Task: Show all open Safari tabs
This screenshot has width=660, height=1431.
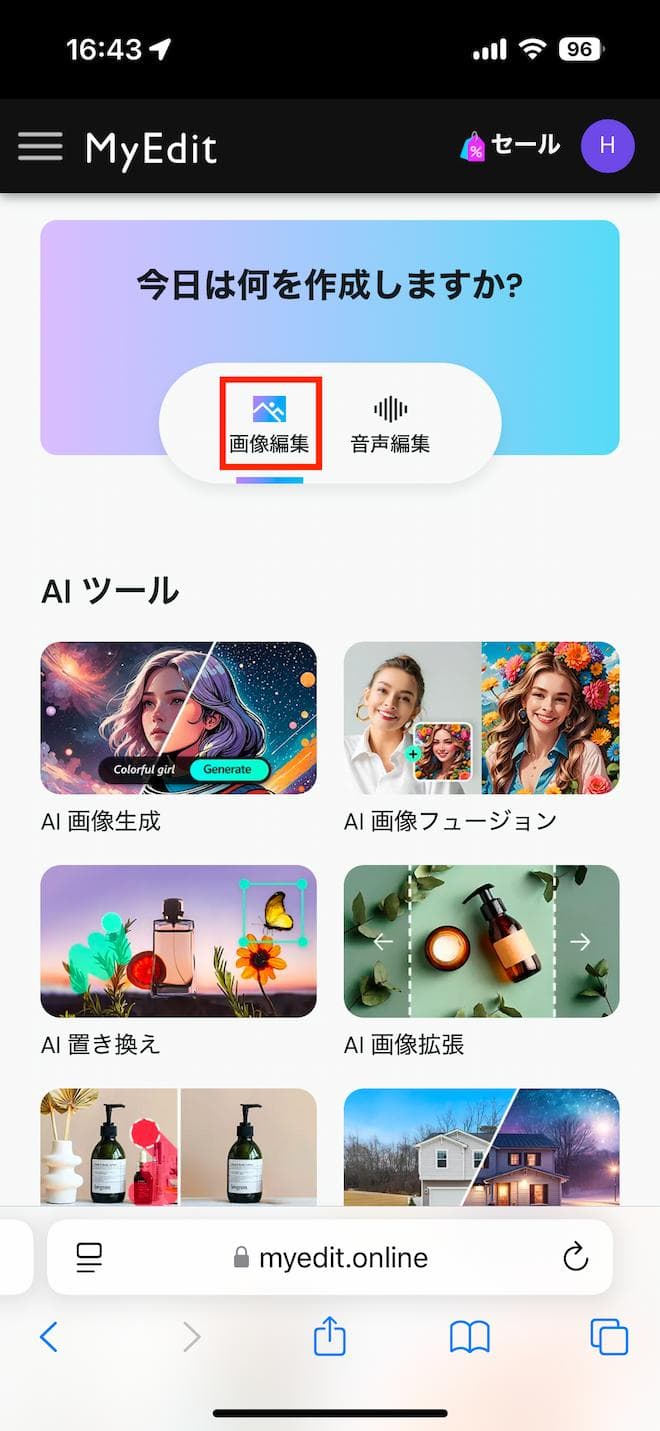Action: pyautogui.click(x=608, y=1337)
